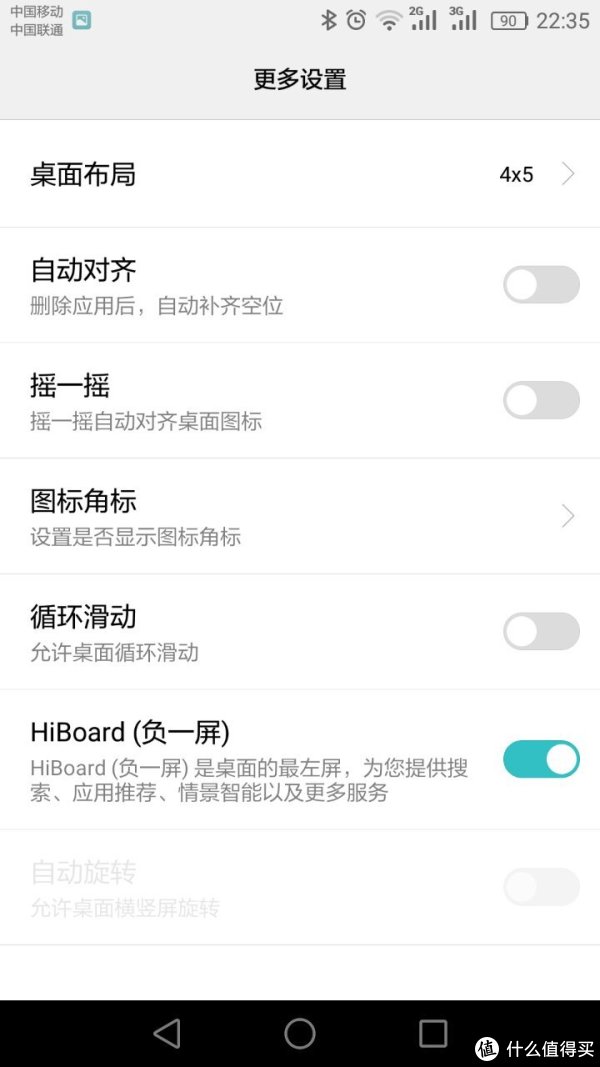Screen dimensions: 600x1067
Task: Enable the 自动对齐 switch
Action: pos(541,284)
